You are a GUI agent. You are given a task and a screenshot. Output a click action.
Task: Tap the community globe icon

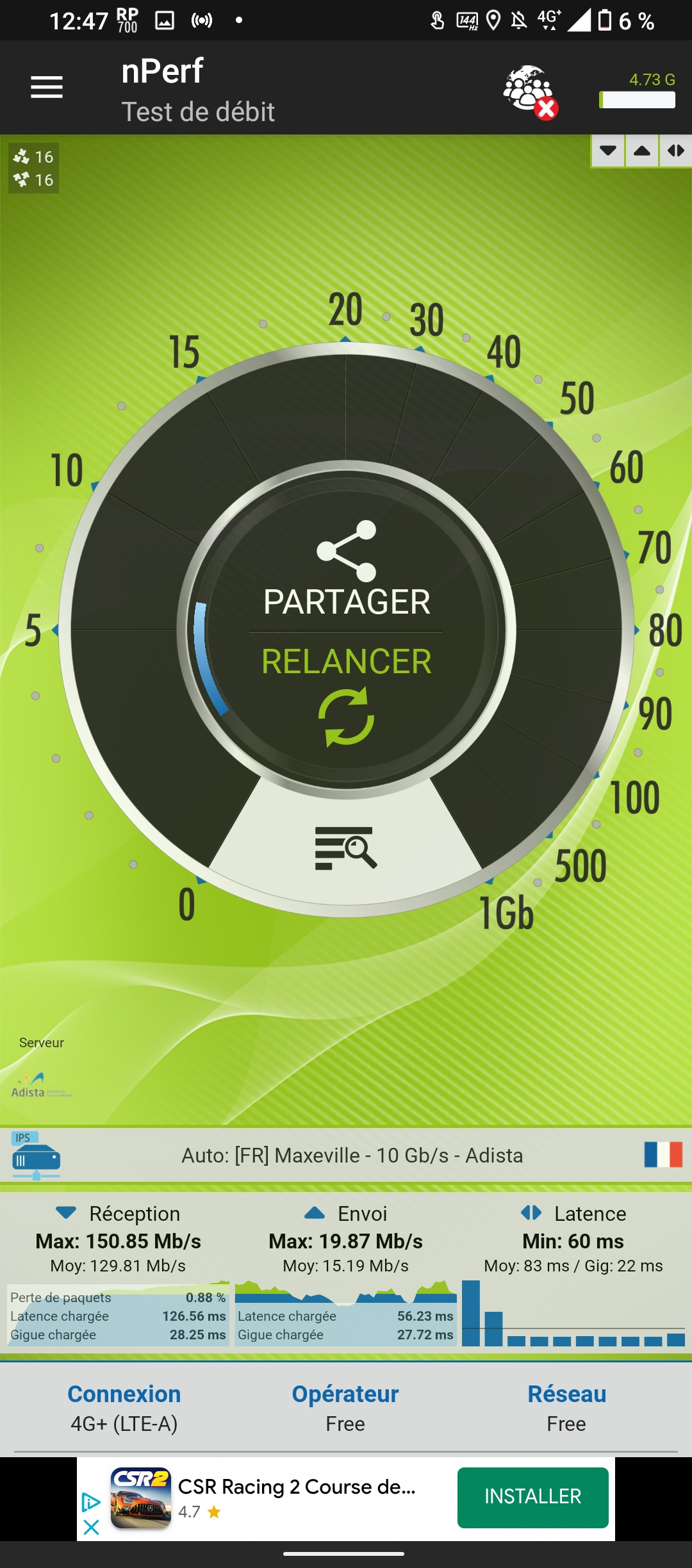coord(529,91)
